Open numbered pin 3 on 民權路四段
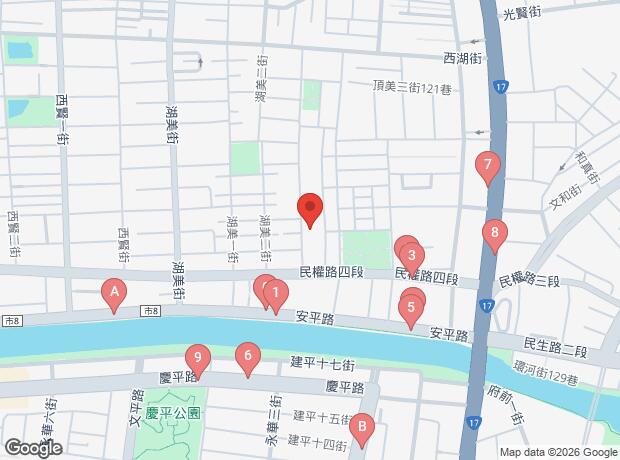The image size is (620, 460). pyautogui.click(x=411, y=255)
